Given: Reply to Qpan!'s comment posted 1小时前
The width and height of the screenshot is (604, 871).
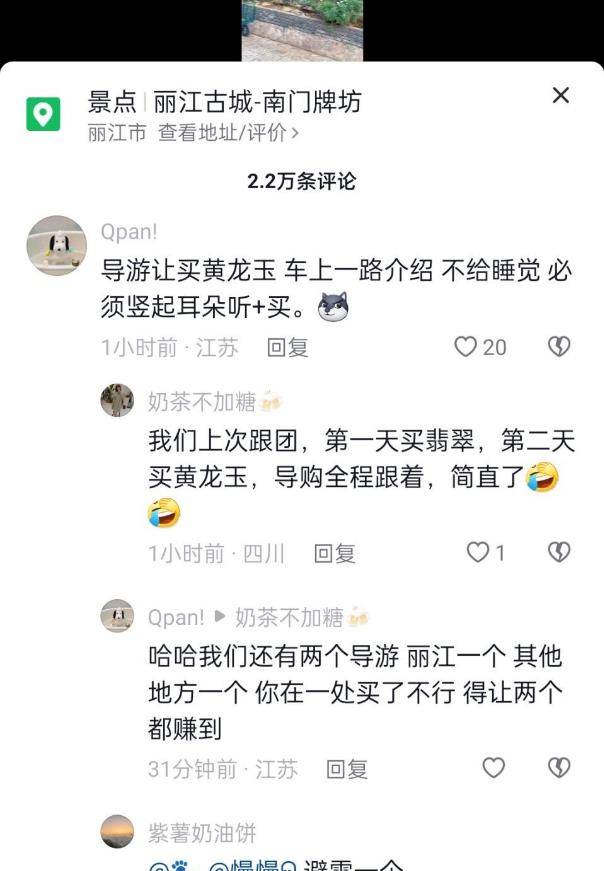Looking at the screenshot, I should pyautogui.click(x=287, y=347).
